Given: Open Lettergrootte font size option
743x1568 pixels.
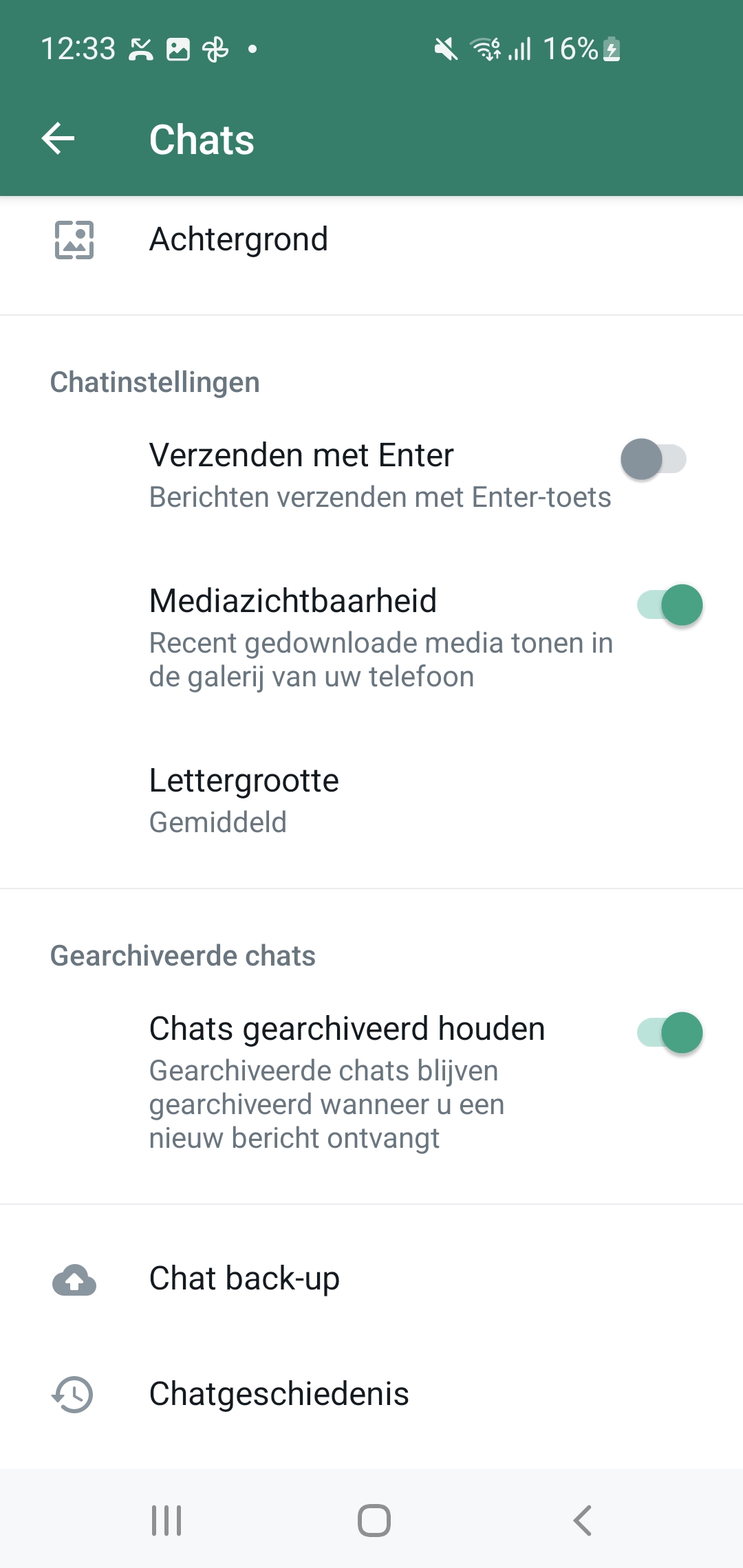Looking at the screenshot, I should click(244, 800).
